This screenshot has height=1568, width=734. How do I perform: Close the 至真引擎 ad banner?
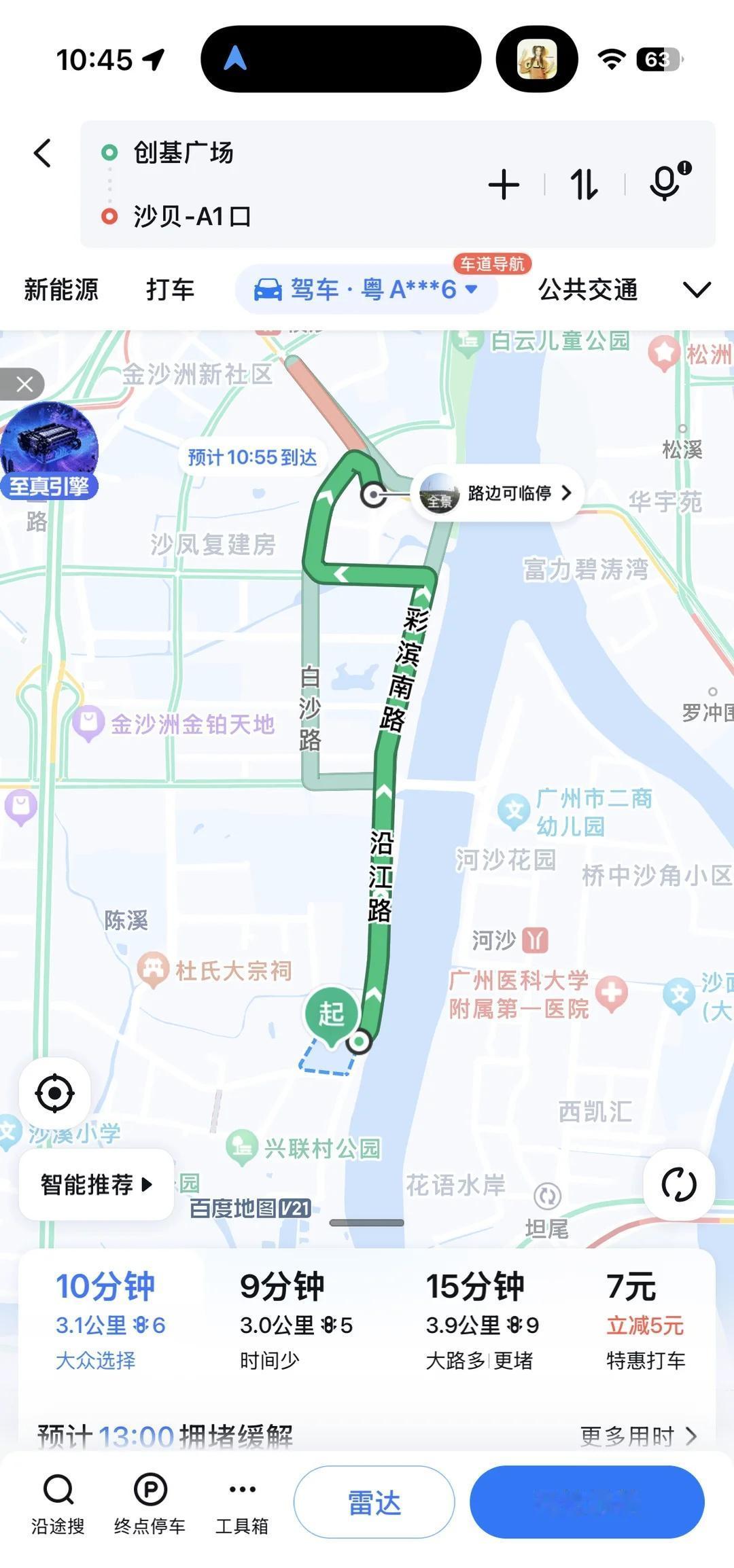pos(25,384)
